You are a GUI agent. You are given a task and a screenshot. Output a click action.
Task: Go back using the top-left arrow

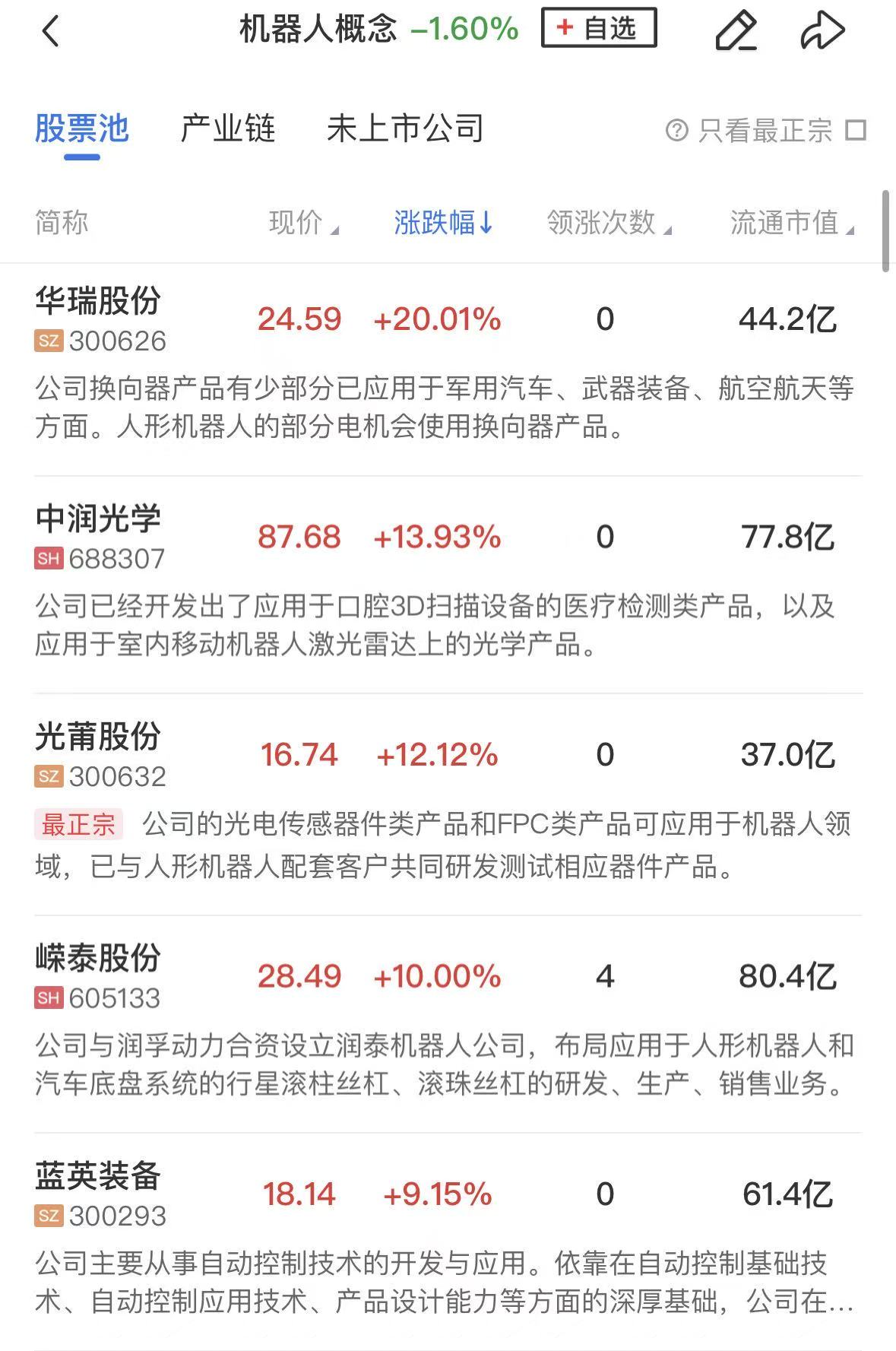pyautogui.click(x=50, y=31)
